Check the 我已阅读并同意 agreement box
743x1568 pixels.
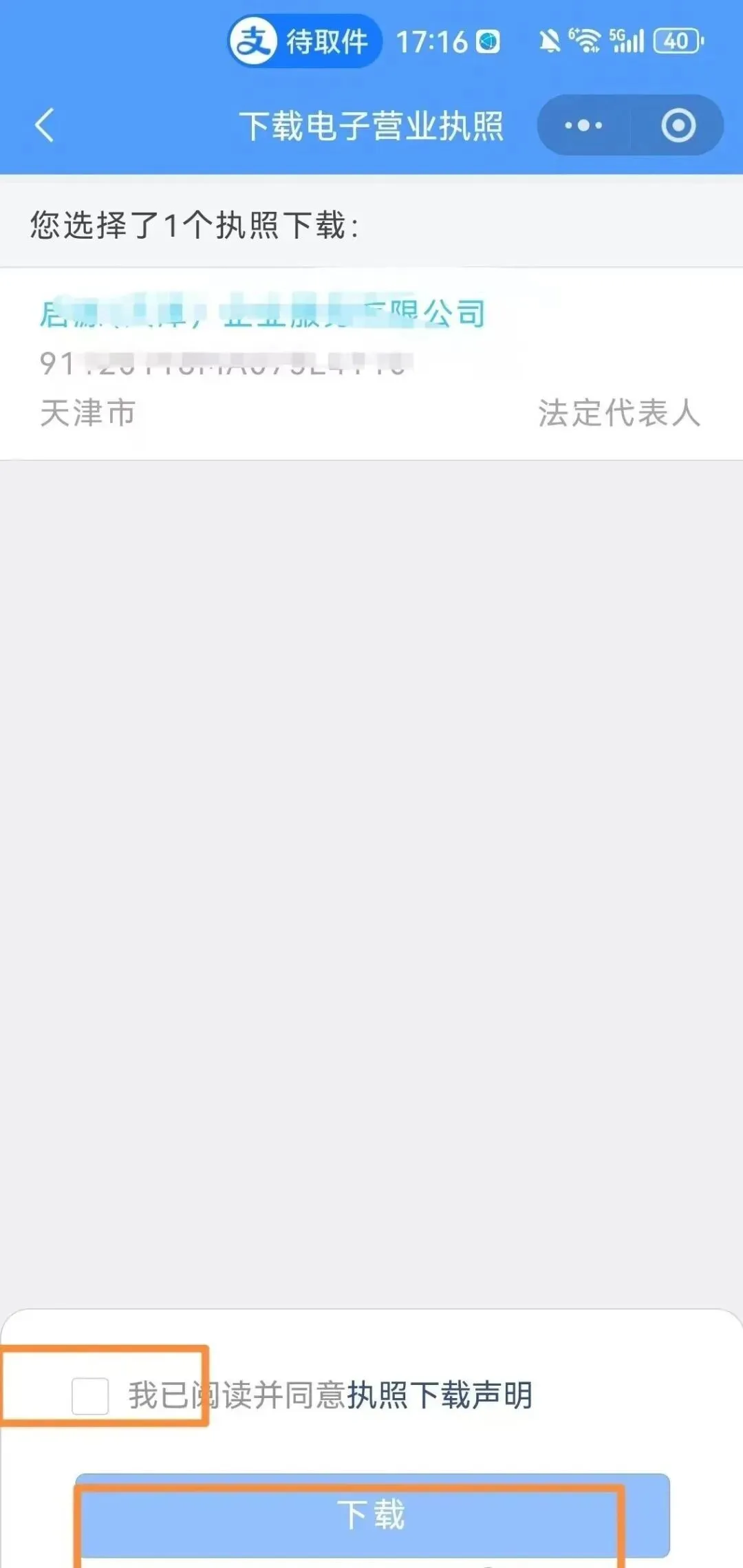(x=90, y=1395)
